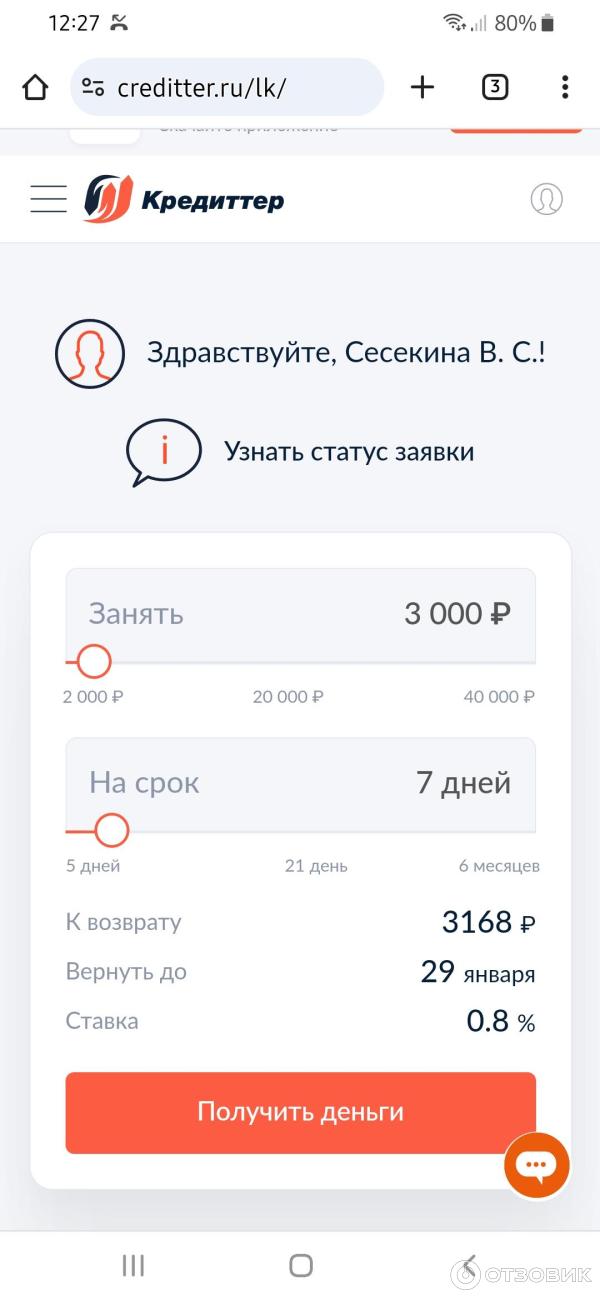The image size is (600, 1300).
Task: Go to the browser home page
Action: (35, 87)
